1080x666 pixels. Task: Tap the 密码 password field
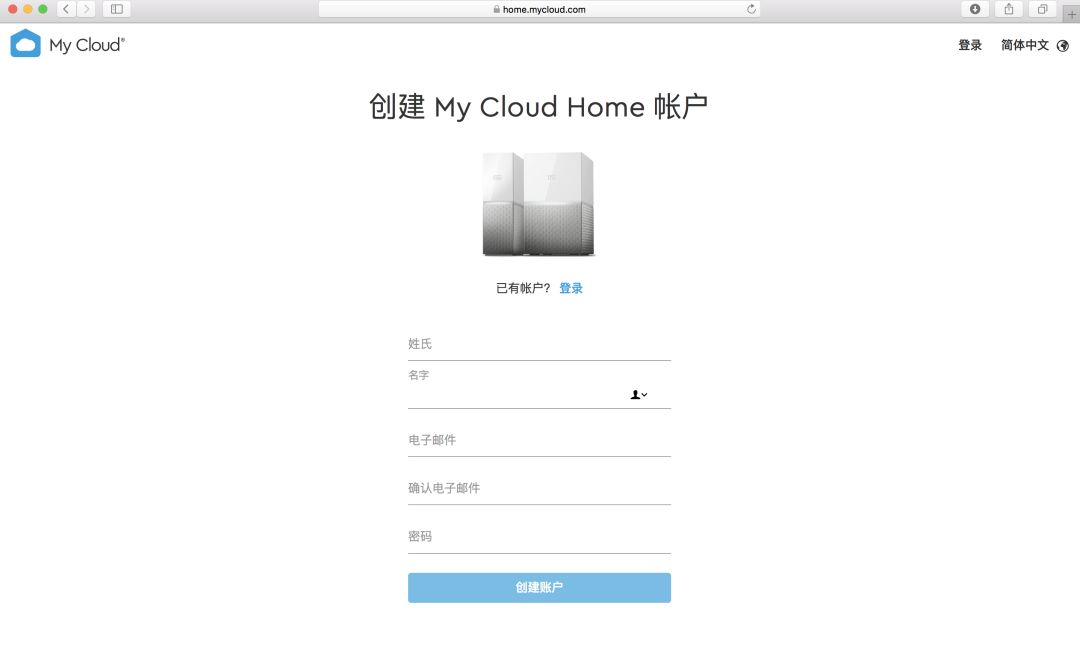click(x=539, y=537)
